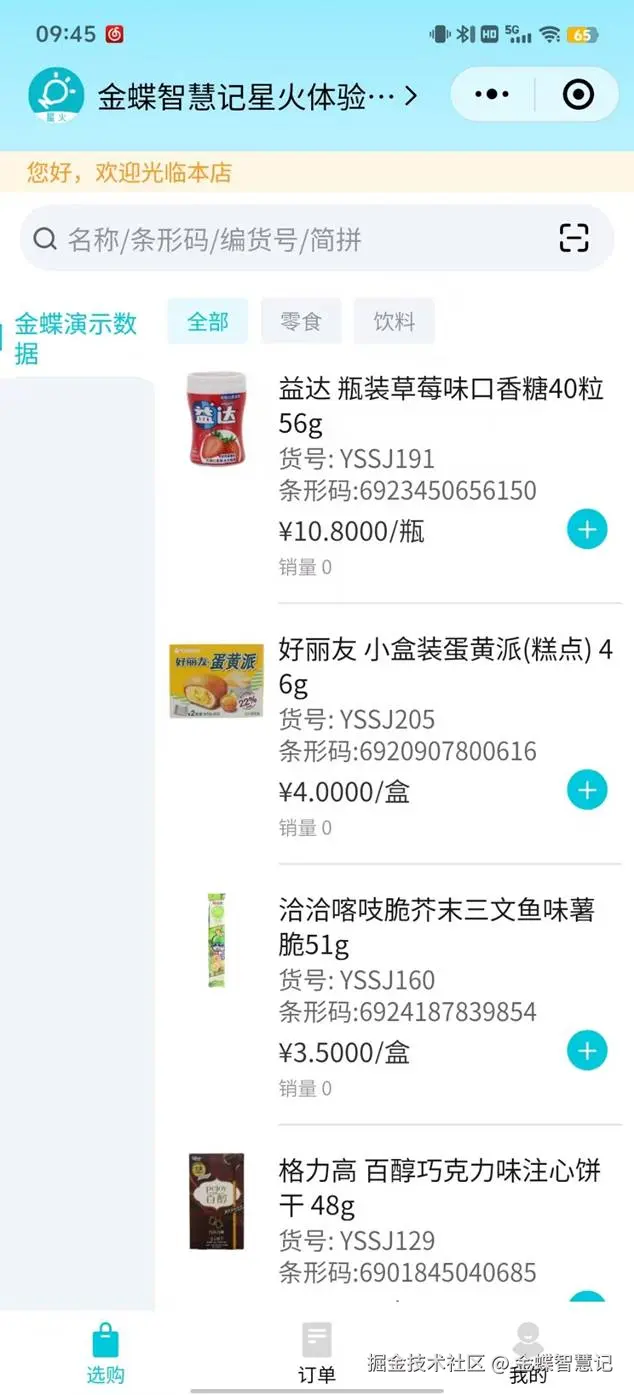Add 益达 草莓味口香糖 to cart
The height and width of the screenshot is (1395, 634).
click(x=587, y=529)
